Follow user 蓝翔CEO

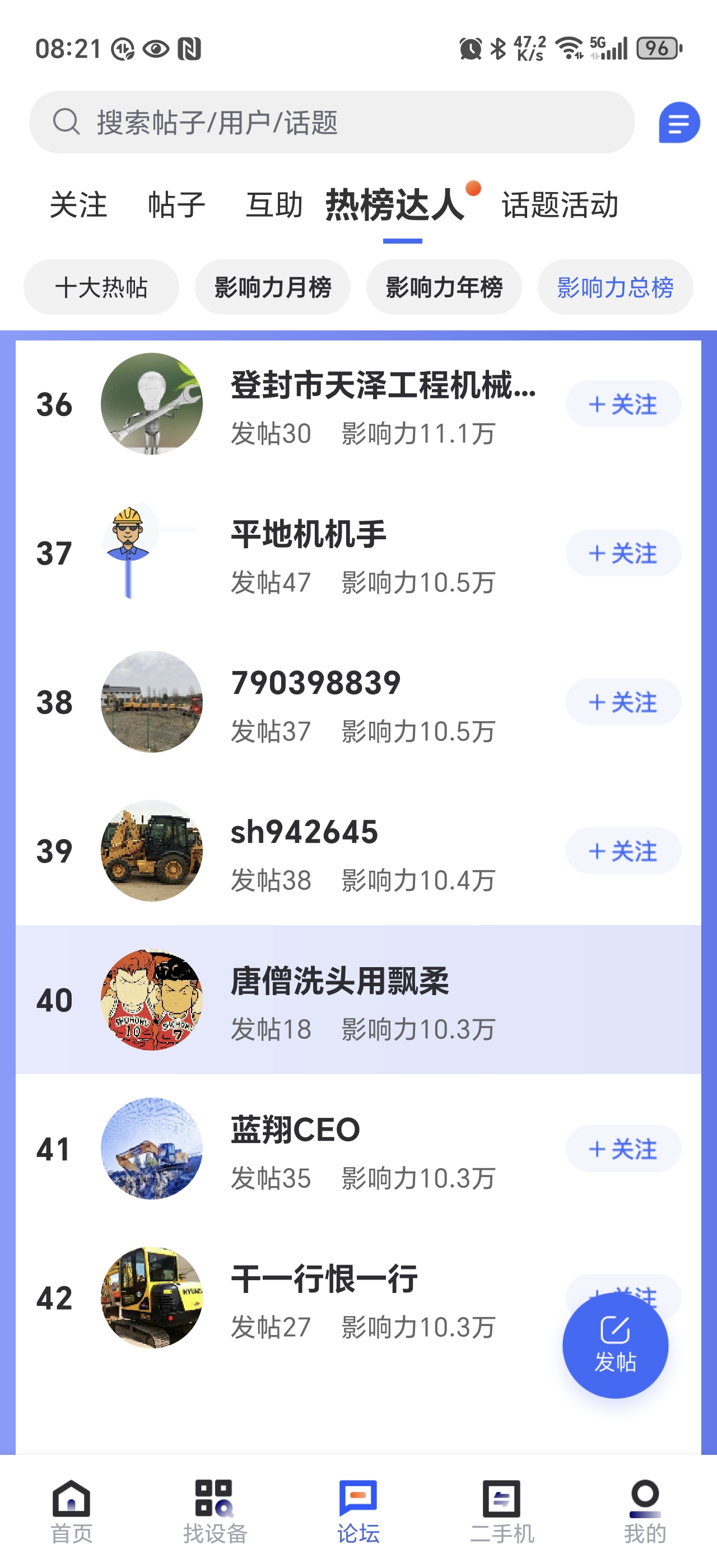623,1149
